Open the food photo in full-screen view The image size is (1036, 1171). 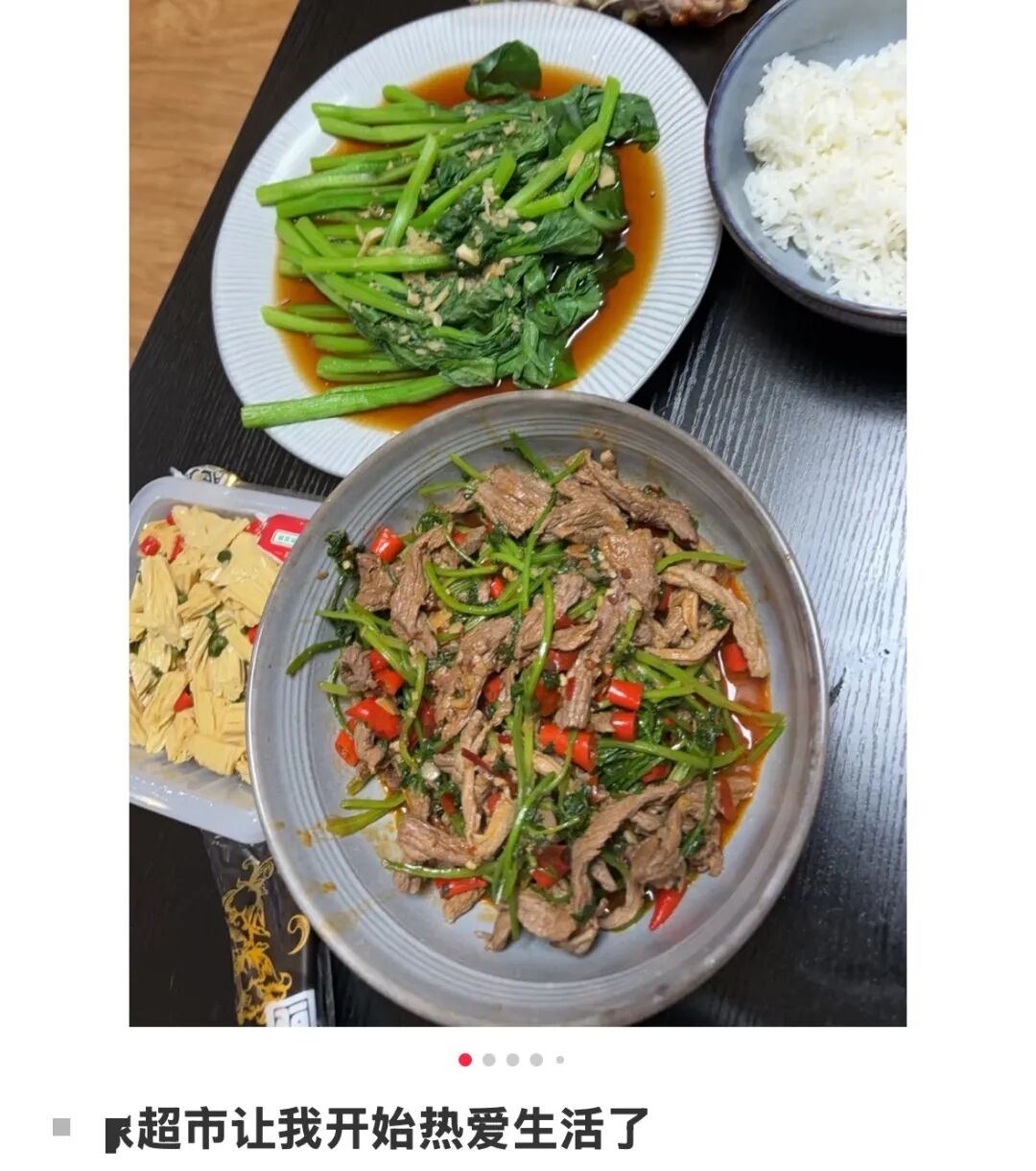pos(518,513)
